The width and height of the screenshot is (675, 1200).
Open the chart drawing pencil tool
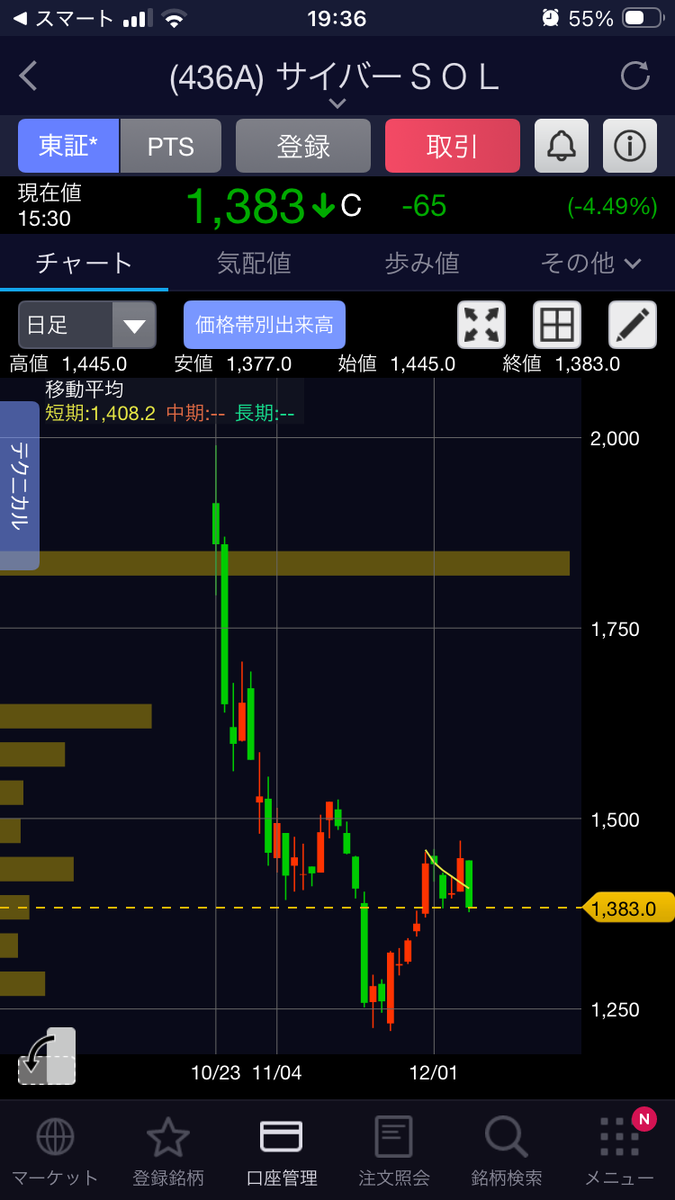633,325
